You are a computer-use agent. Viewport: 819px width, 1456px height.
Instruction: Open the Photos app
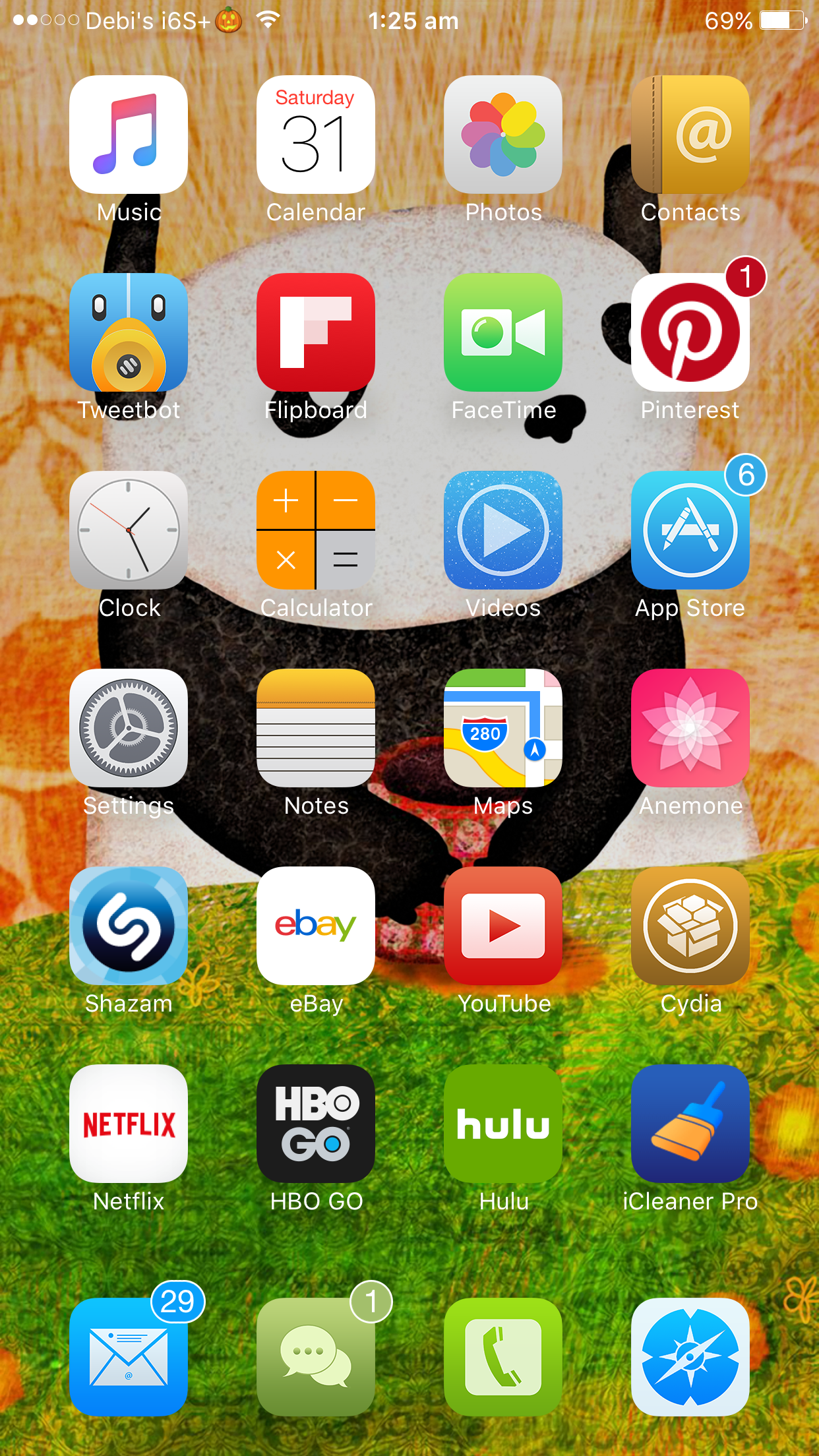pyautogui.click(x=503, y=135)
